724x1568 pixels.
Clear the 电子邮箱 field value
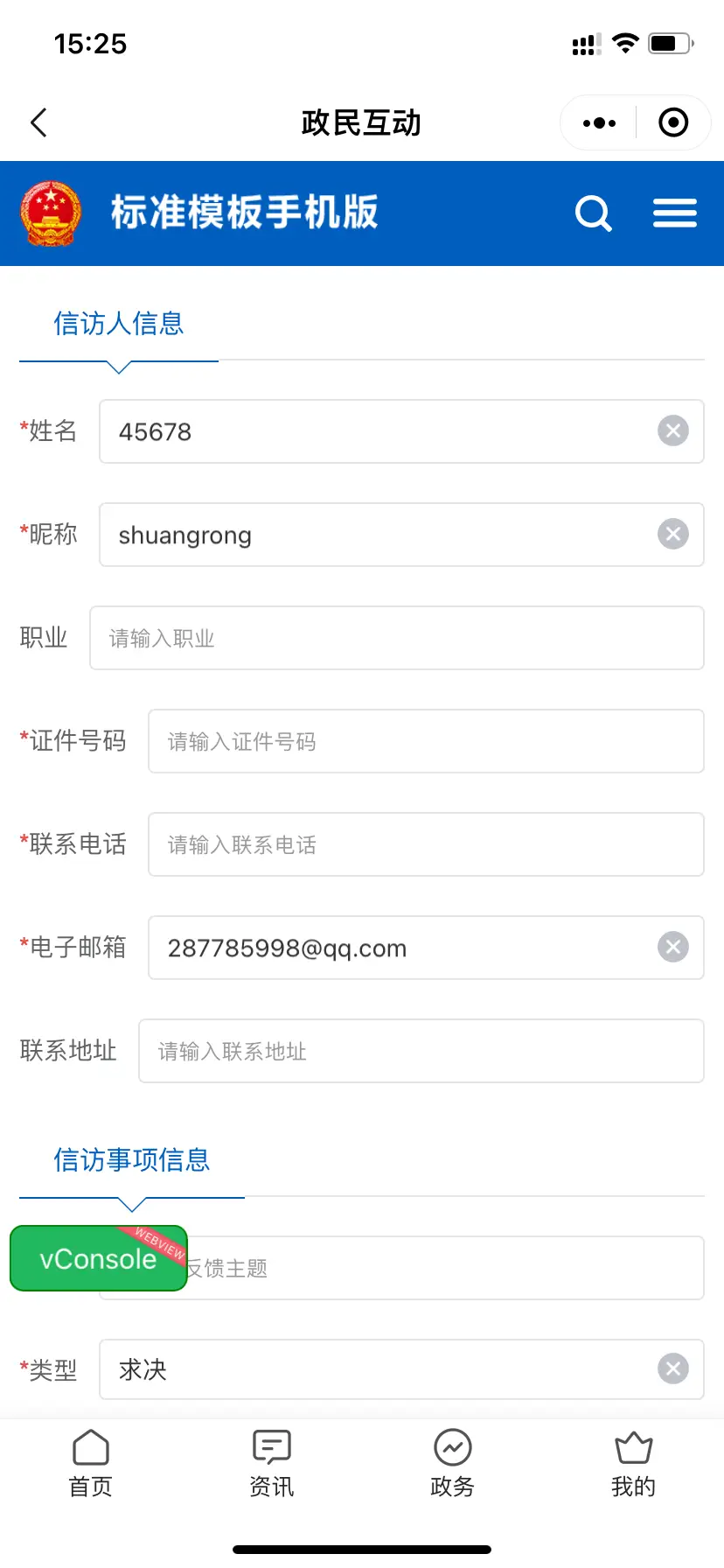tap(673, 947)
